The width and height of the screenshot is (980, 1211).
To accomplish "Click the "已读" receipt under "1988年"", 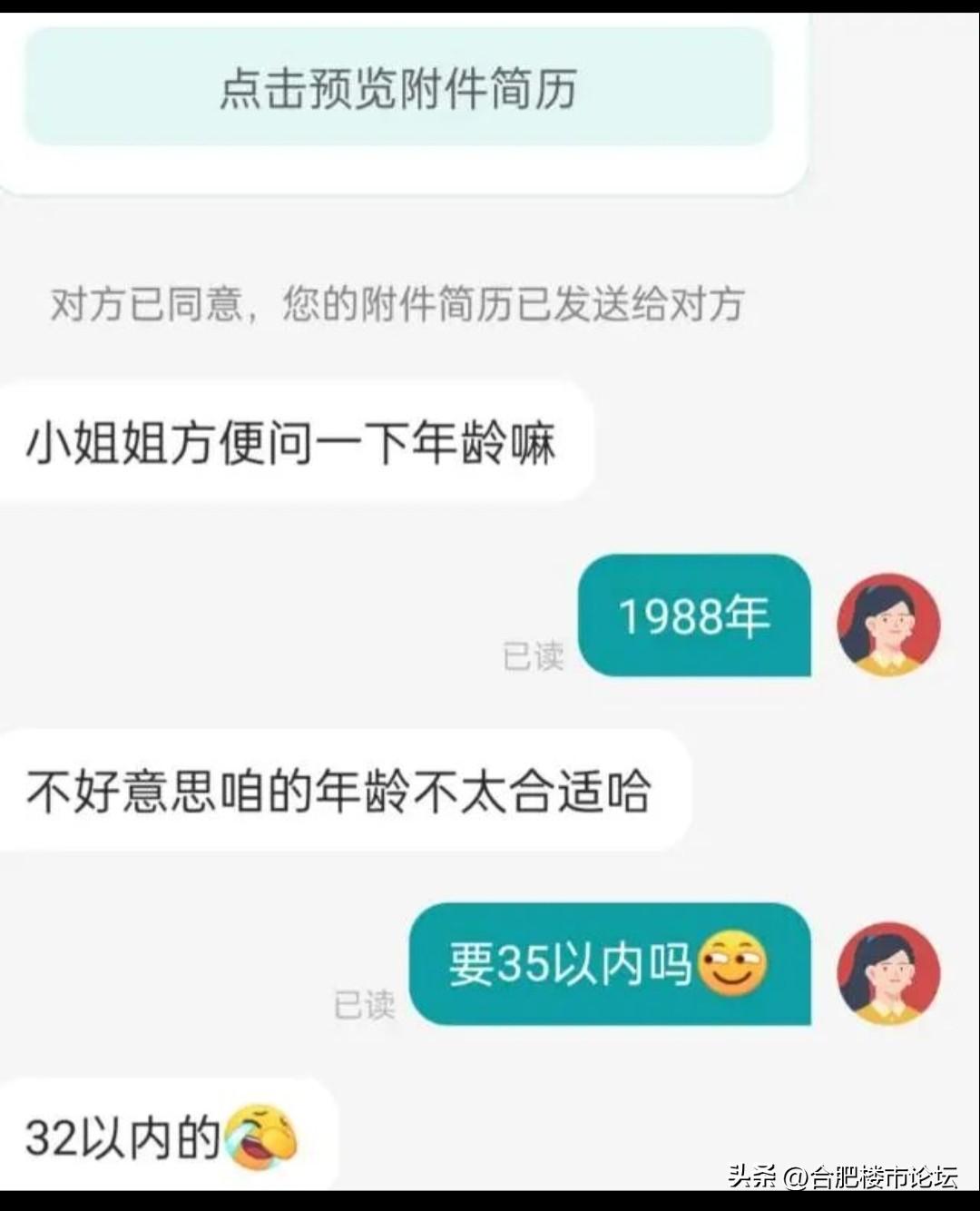I will (535, 656).
